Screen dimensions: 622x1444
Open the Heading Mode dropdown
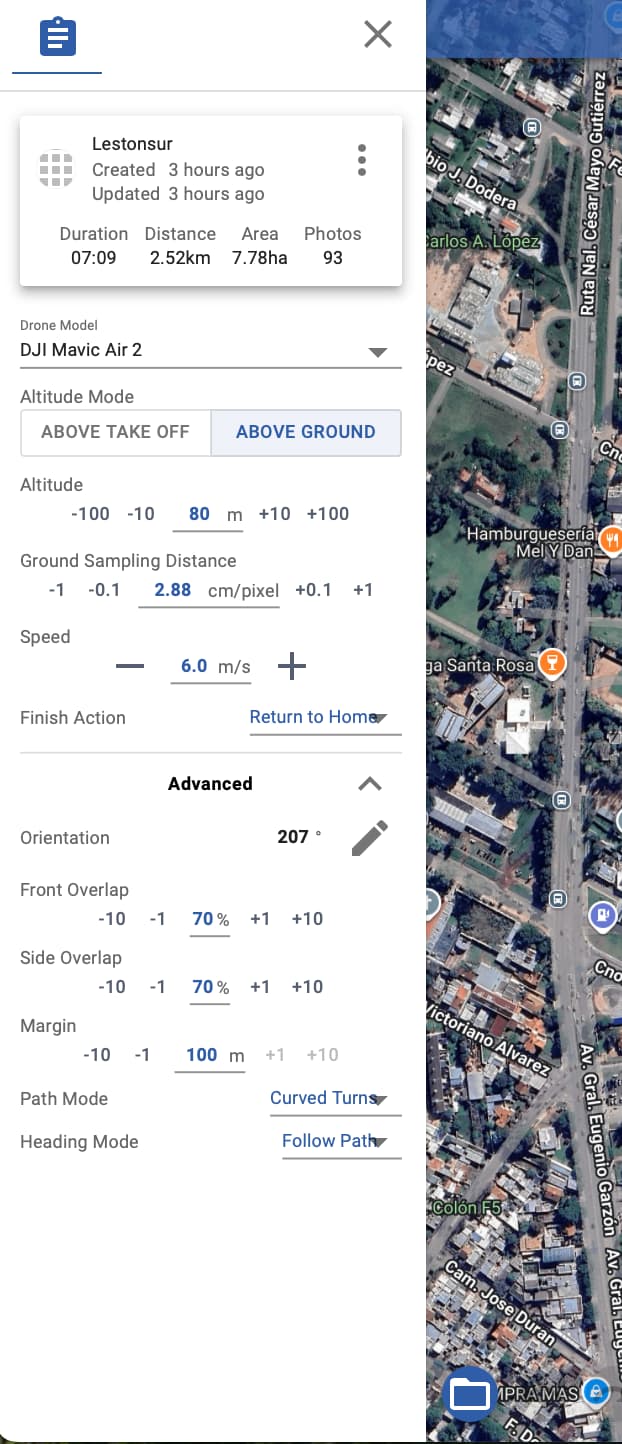coord(340,1141)
